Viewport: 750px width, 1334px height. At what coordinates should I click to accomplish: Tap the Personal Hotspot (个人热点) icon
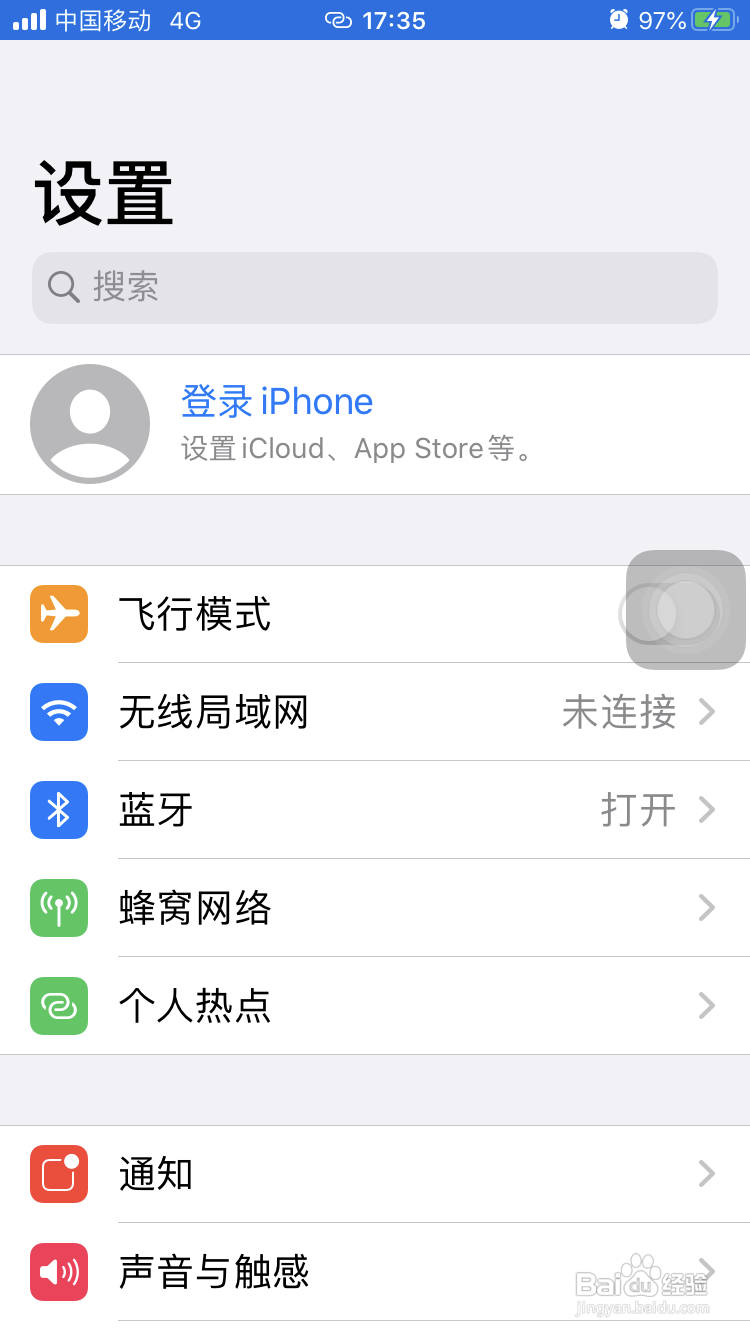(59, 1006)
